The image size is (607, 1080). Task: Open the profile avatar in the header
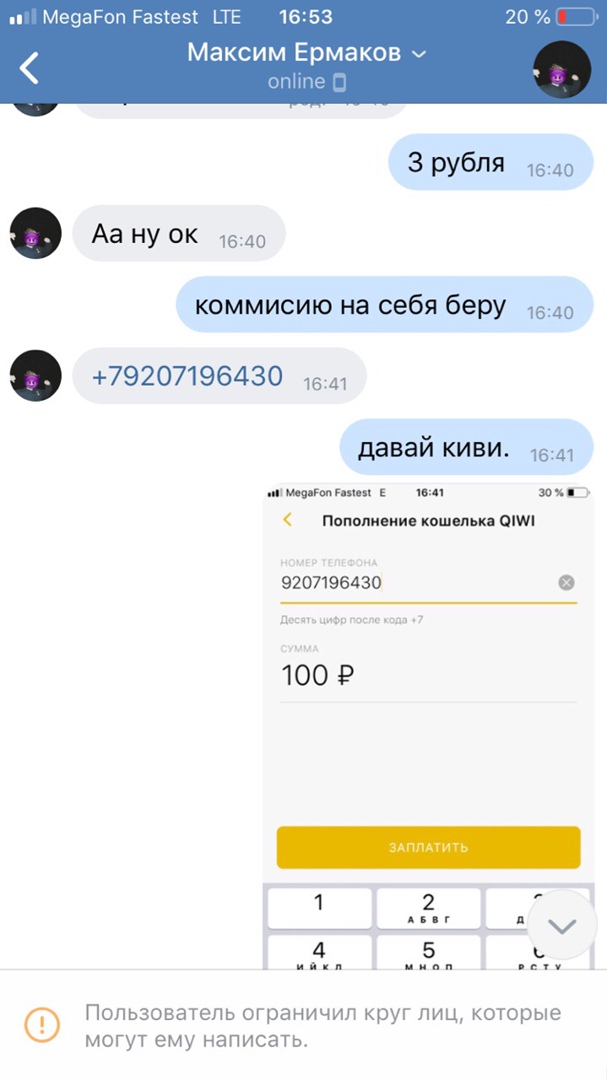[562, 70]
